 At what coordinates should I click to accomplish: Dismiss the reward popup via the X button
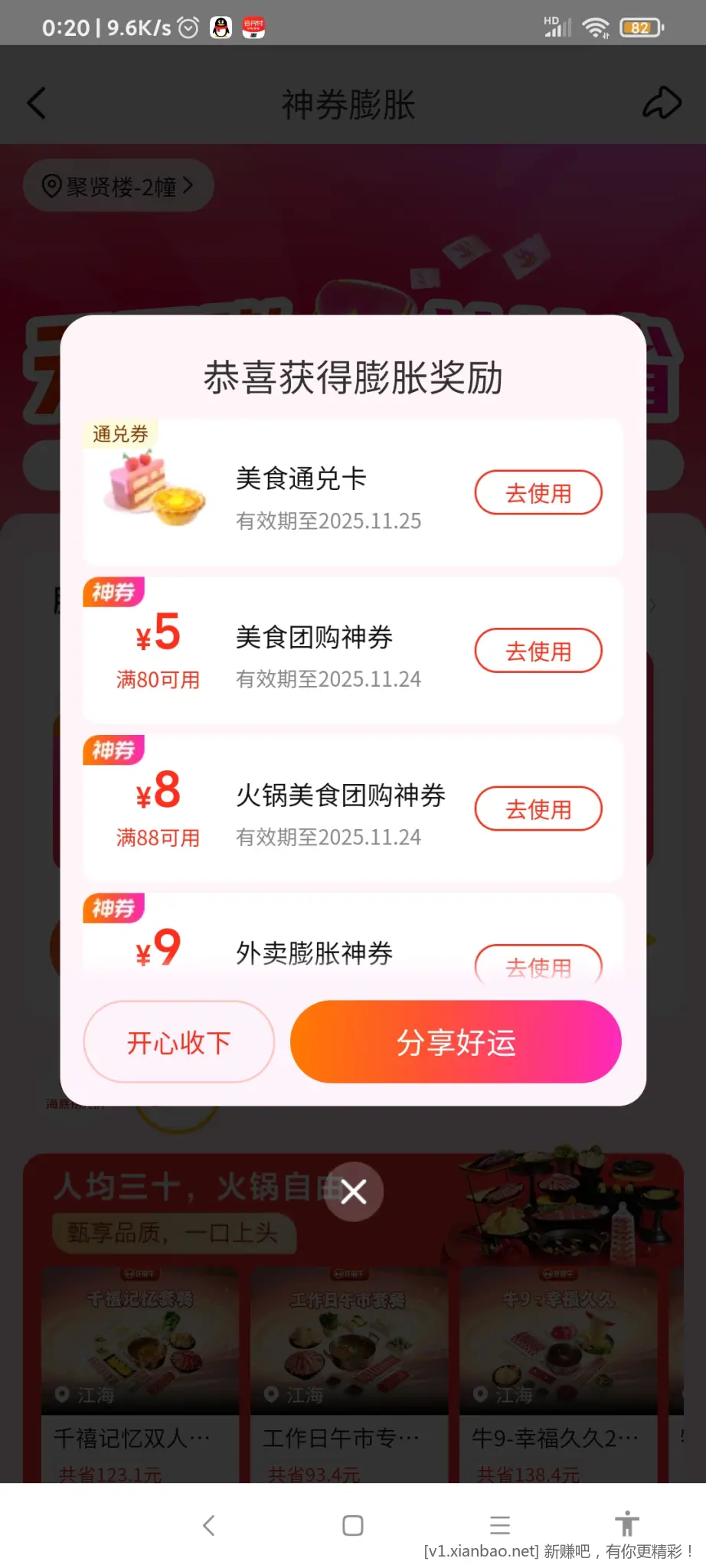(353, 1191)
